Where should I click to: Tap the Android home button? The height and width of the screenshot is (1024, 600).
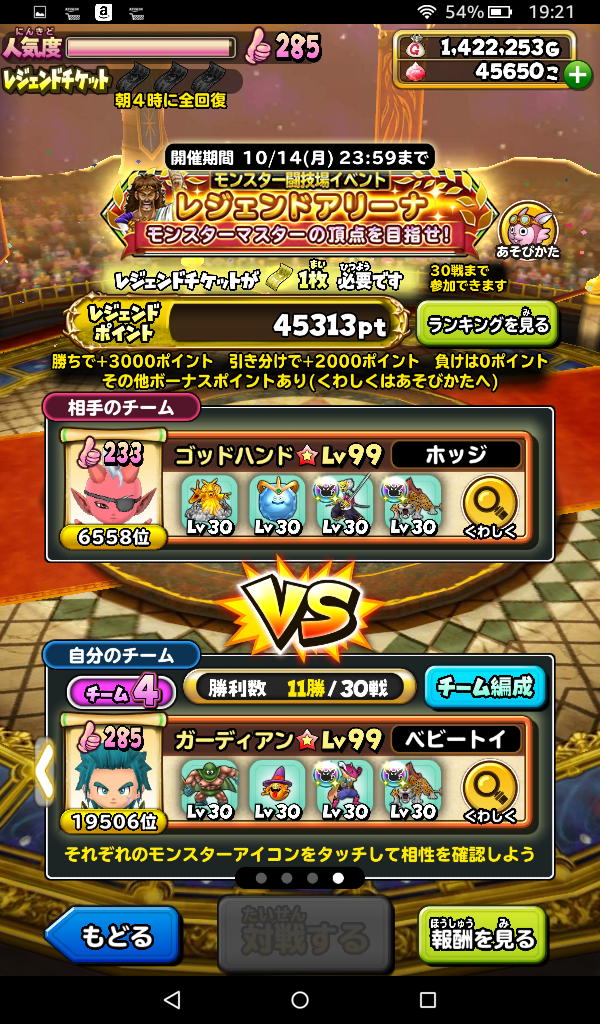(300, 1000)
